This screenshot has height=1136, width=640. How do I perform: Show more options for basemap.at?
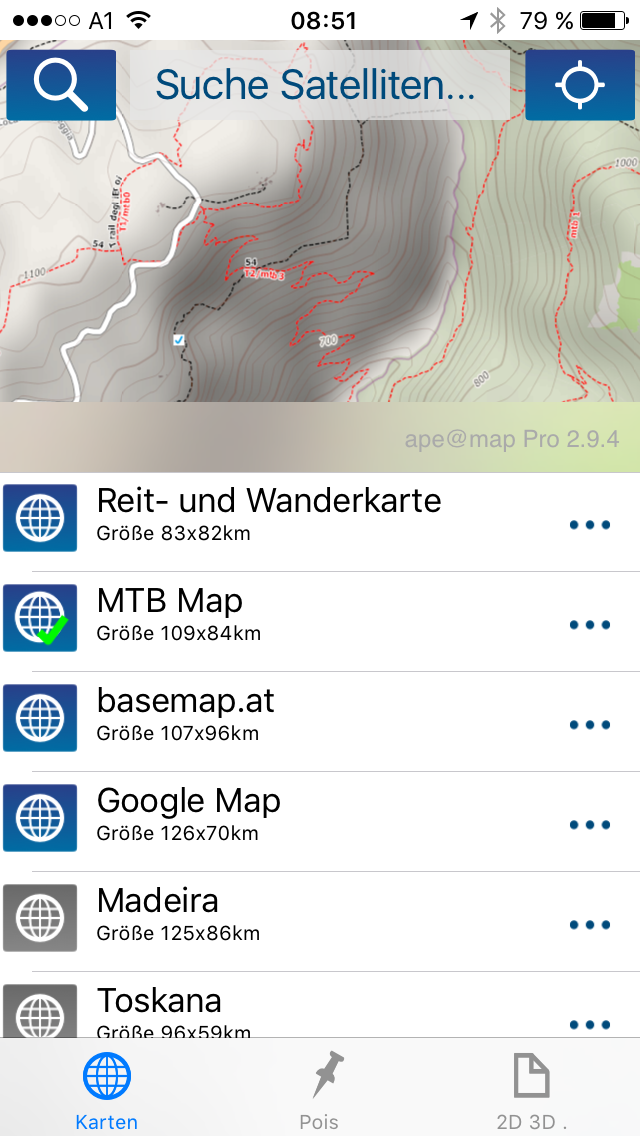click(589, 724)
